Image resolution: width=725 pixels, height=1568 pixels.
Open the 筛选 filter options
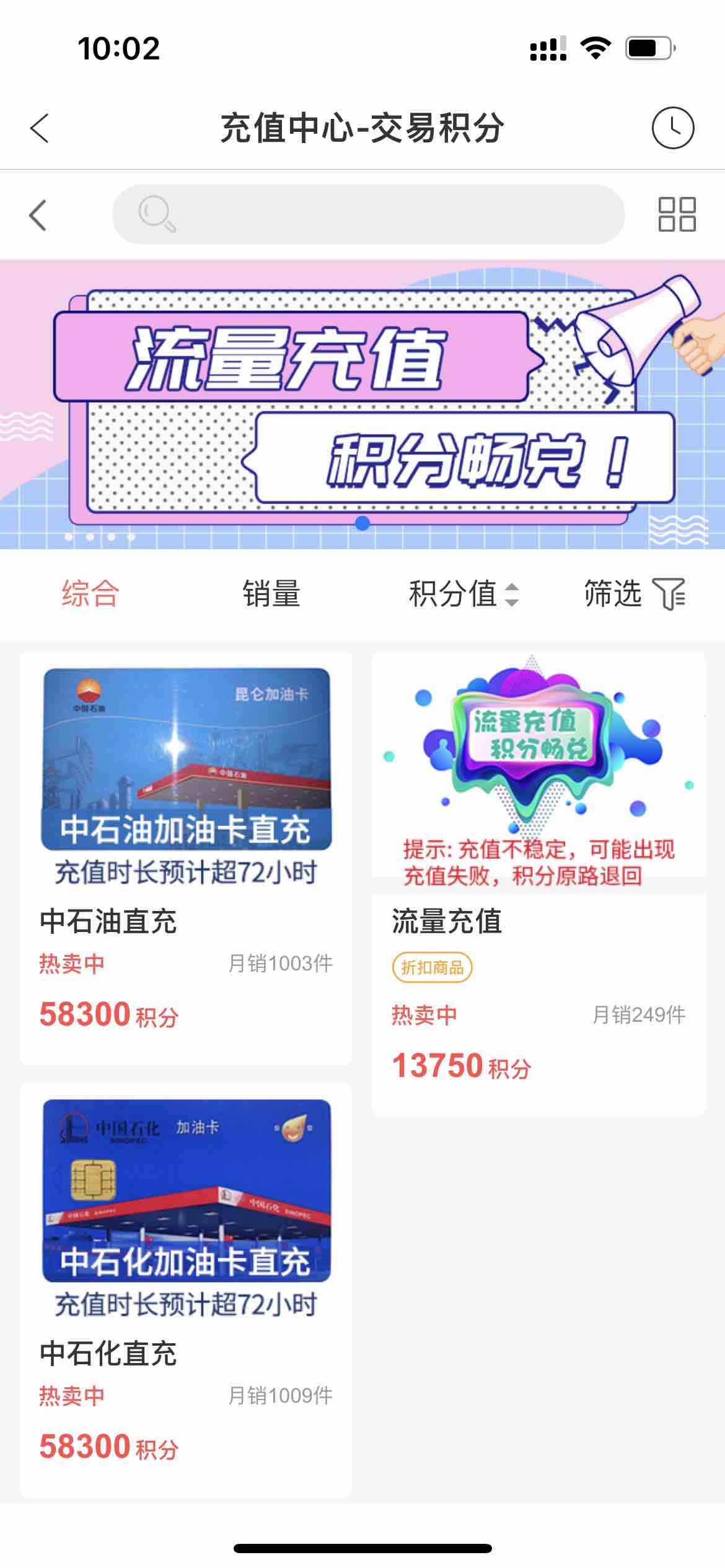(x=634, y=593)
